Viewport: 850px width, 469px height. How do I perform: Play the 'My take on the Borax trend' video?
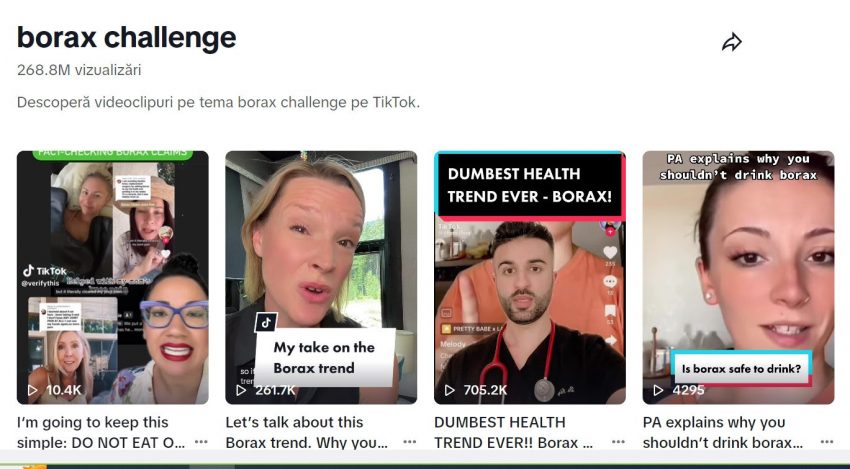click(321, 277)
